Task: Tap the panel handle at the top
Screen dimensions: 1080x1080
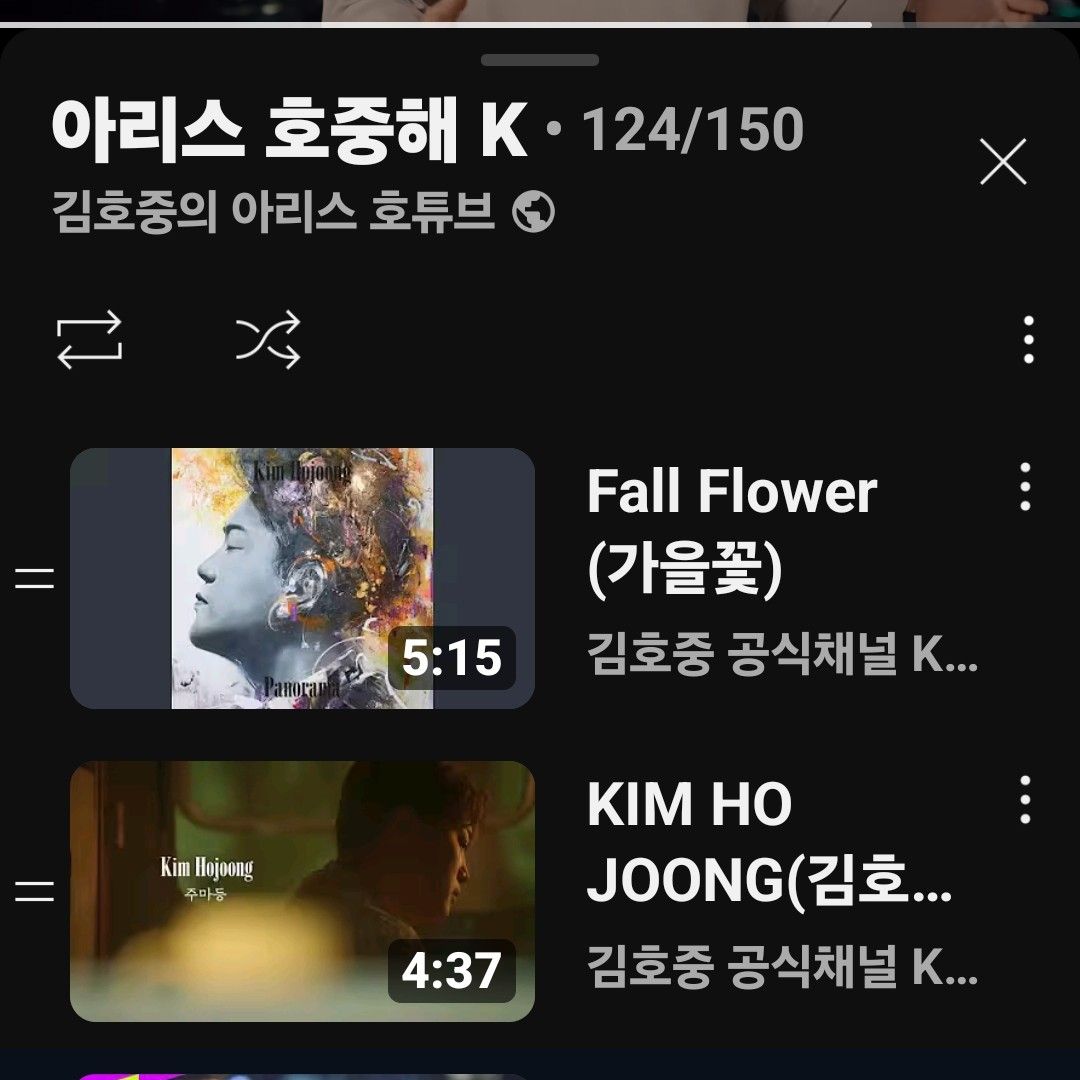Action: coord(539,60)
